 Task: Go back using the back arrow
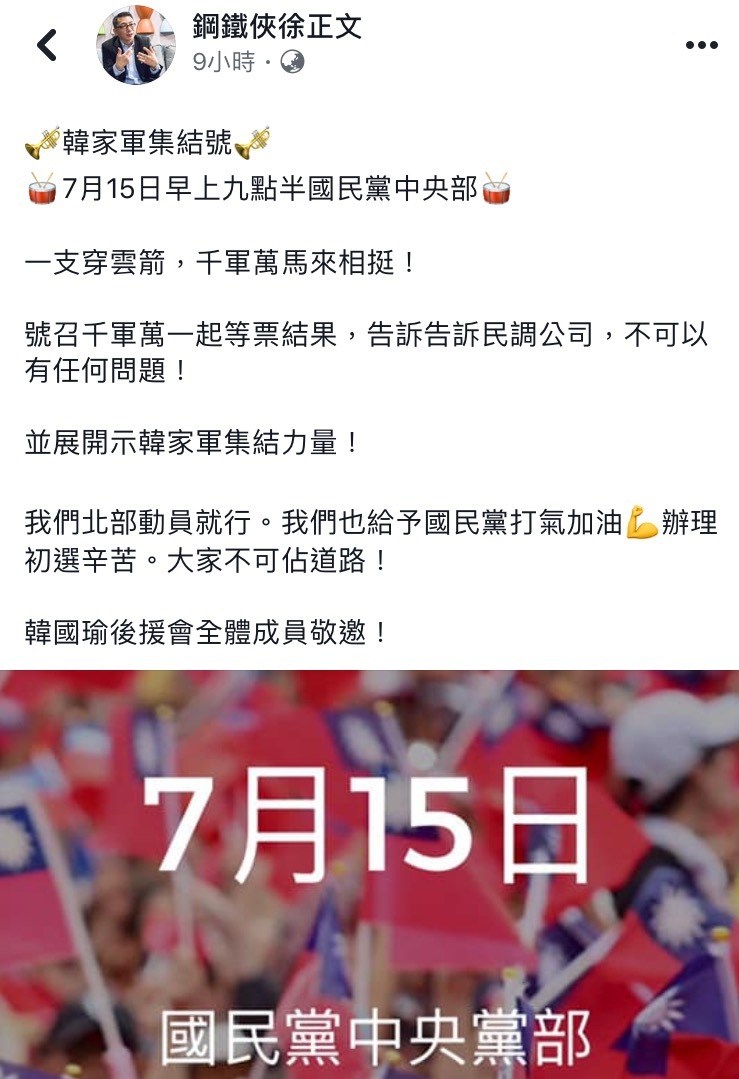46,45
